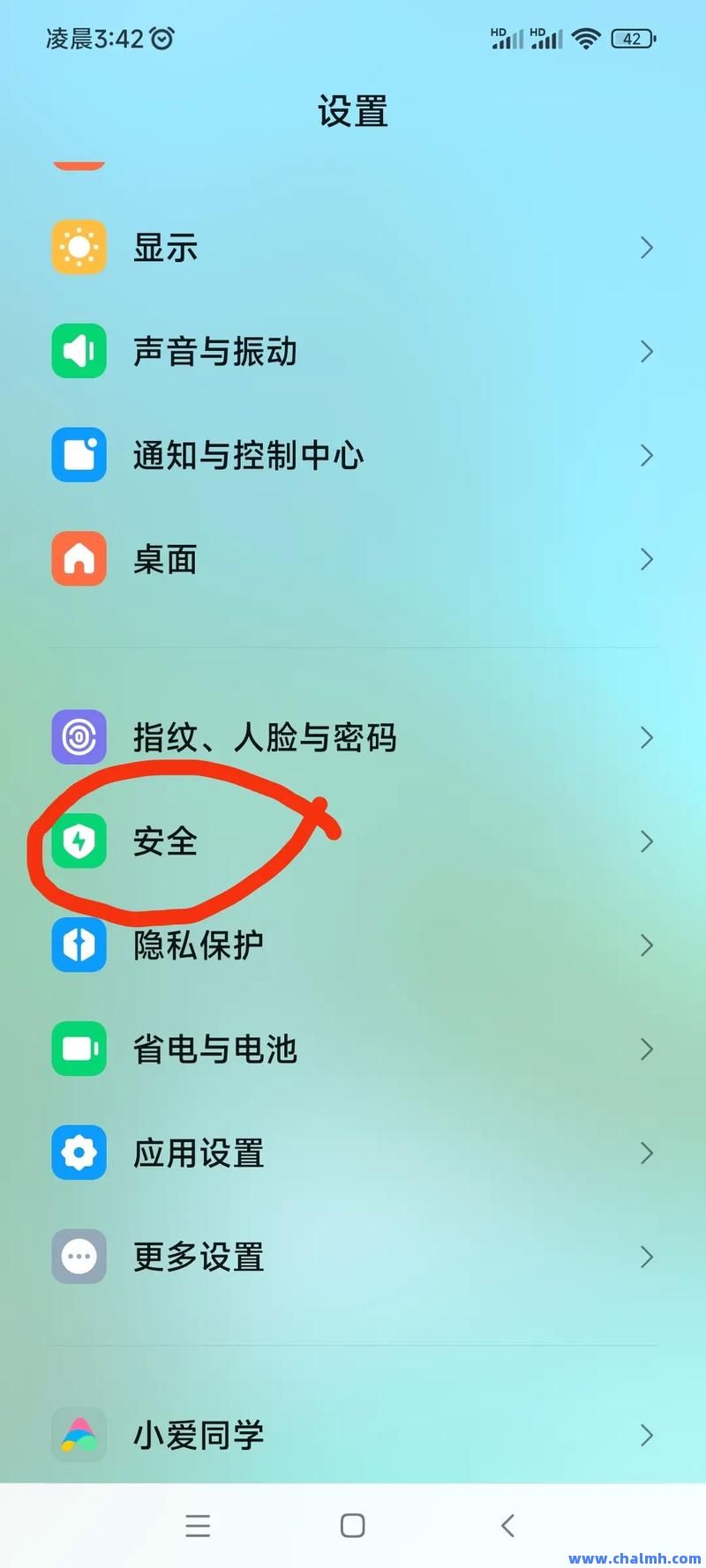Screen dimensions: 706x1568
Task: Open the 显示 display settings
Action: pyautogui.click(x=353, y=248)
